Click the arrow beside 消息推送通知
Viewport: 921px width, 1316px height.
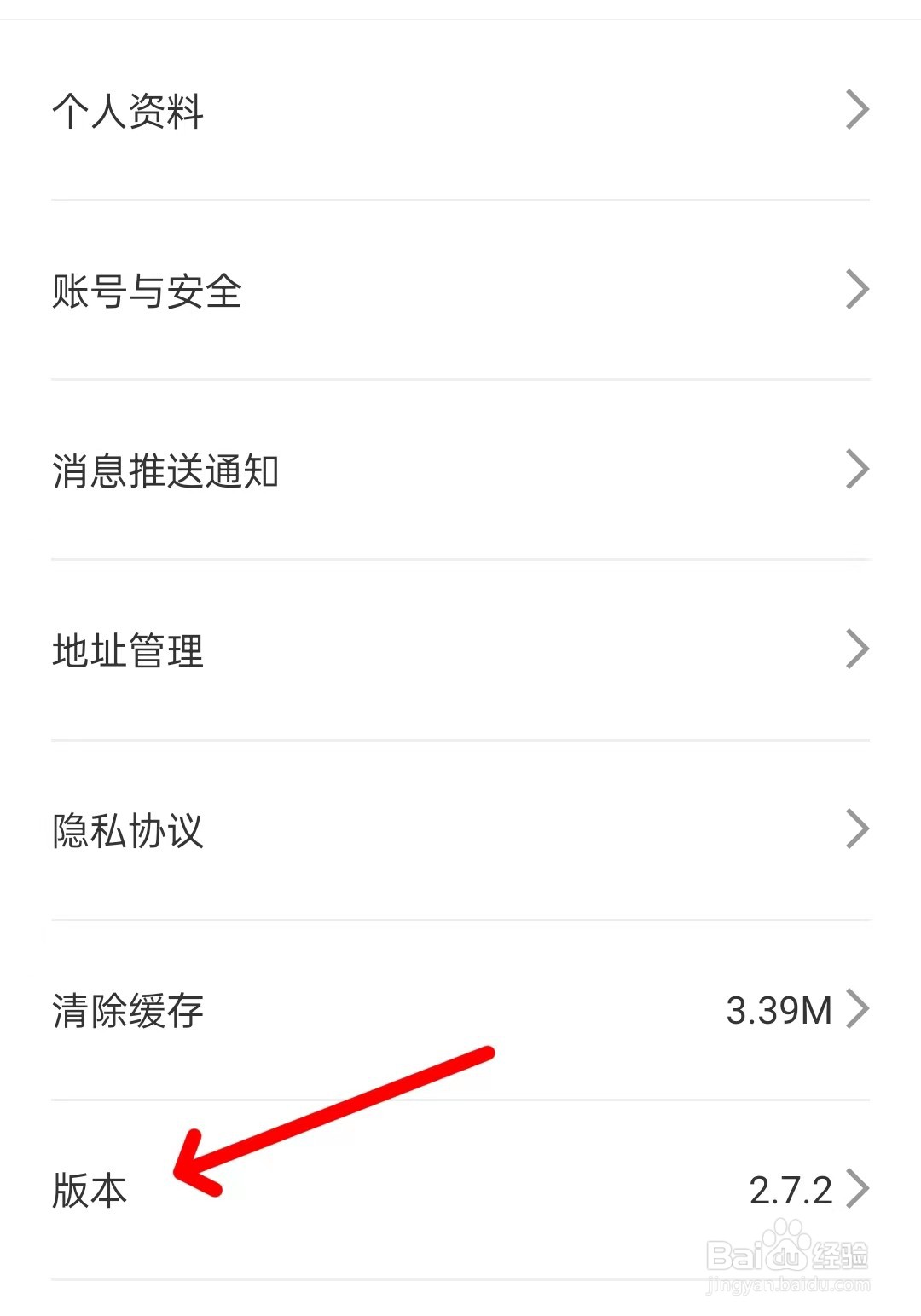[x=859, y=469]
